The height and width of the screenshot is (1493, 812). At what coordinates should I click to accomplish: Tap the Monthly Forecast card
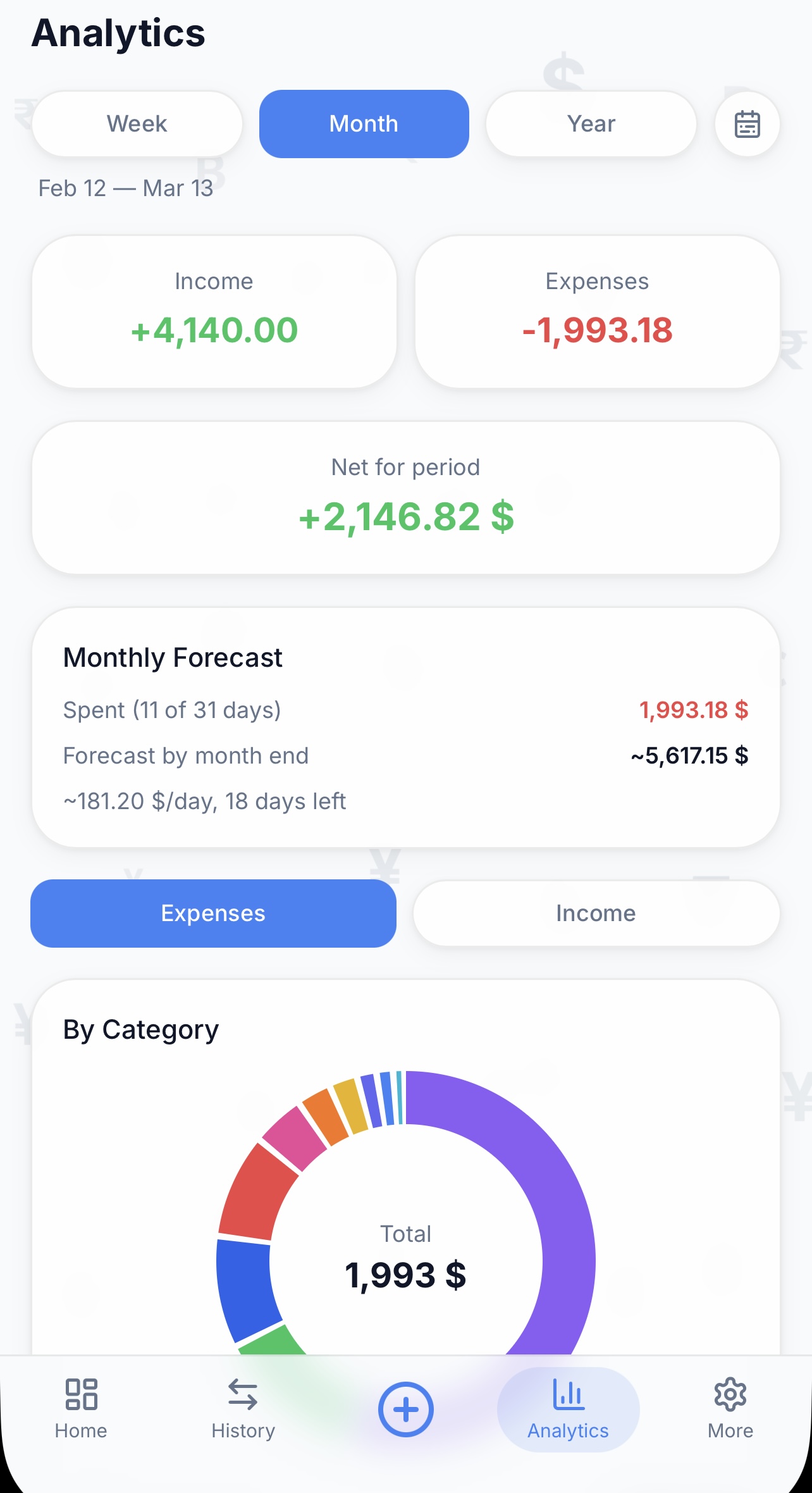pos(406,728)
